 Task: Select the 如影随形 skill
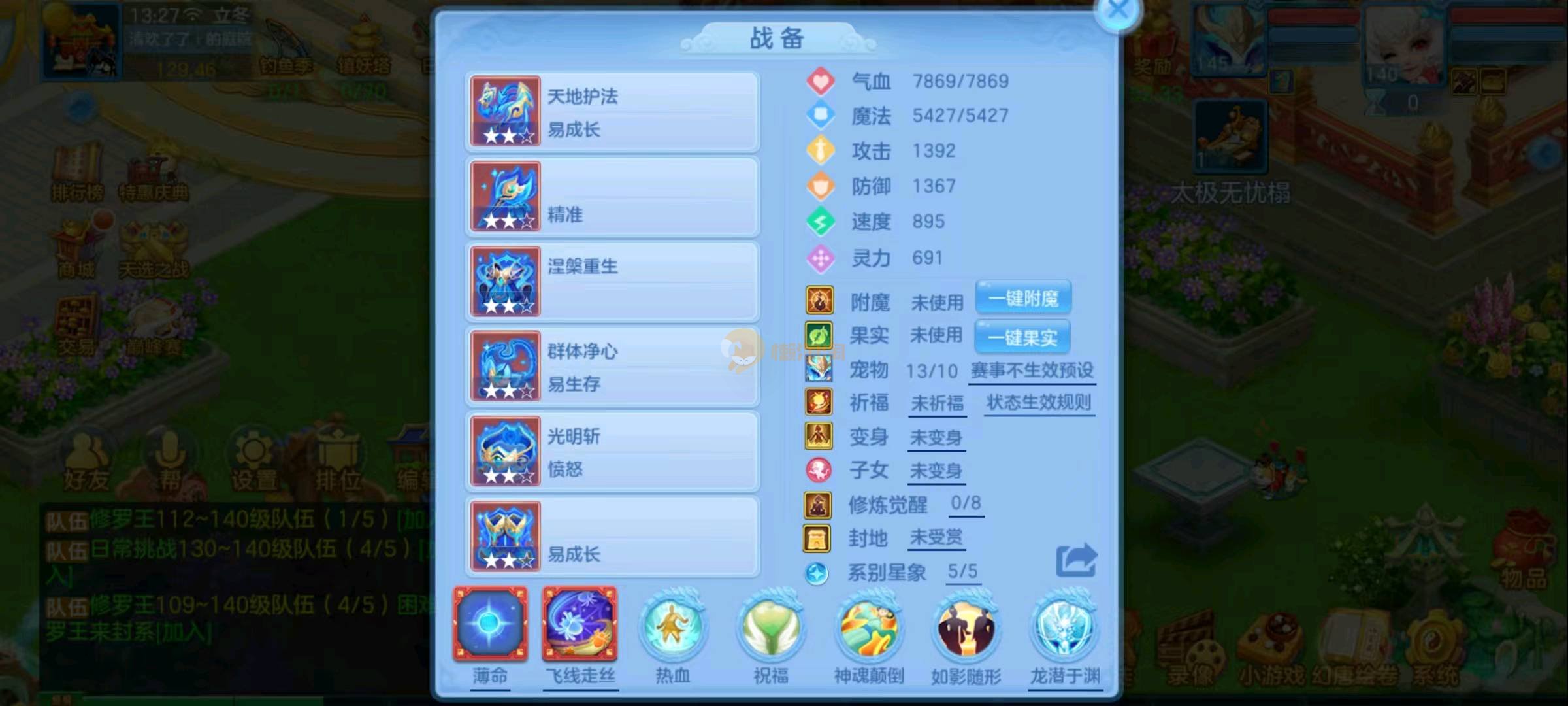point(966,628)
